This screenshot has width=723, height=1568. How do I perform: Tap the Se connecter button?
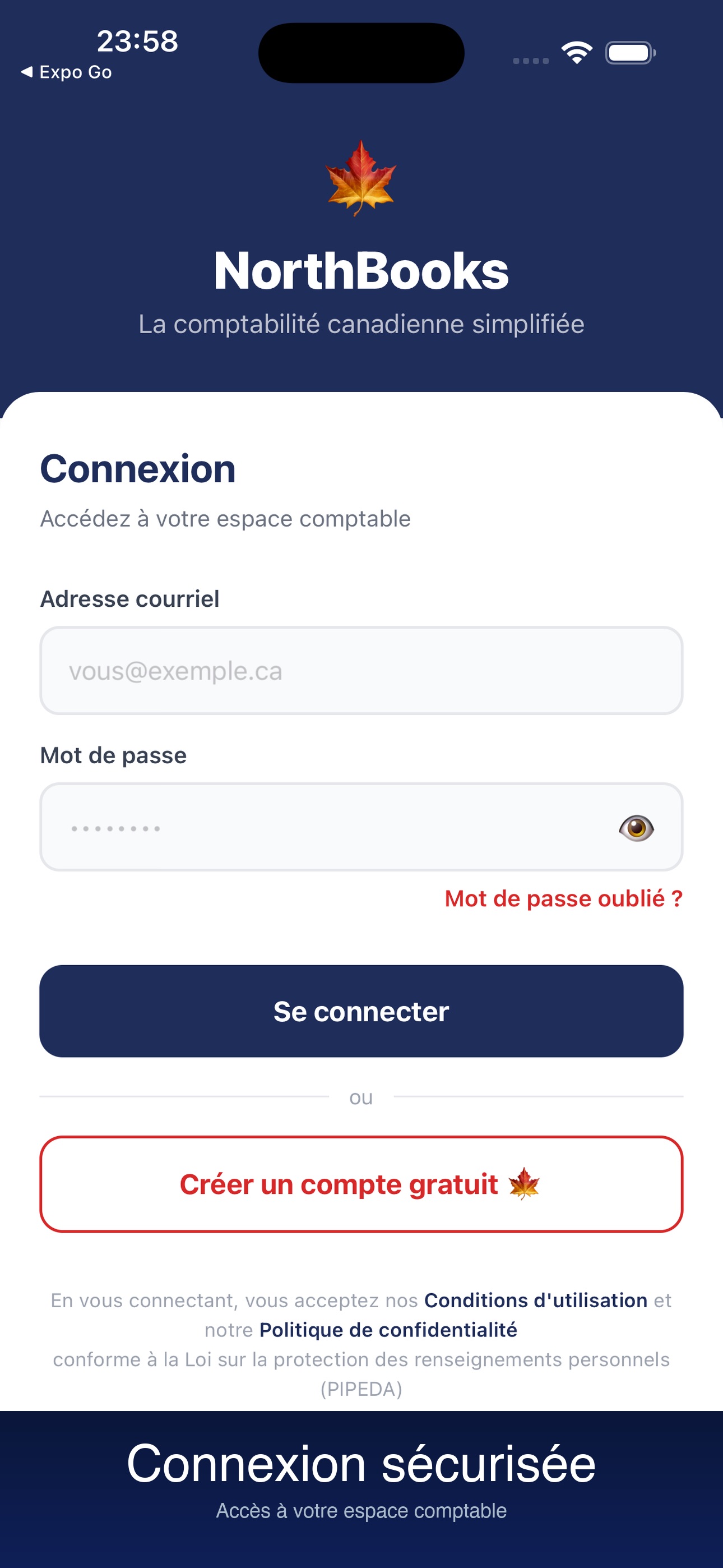361,1011
